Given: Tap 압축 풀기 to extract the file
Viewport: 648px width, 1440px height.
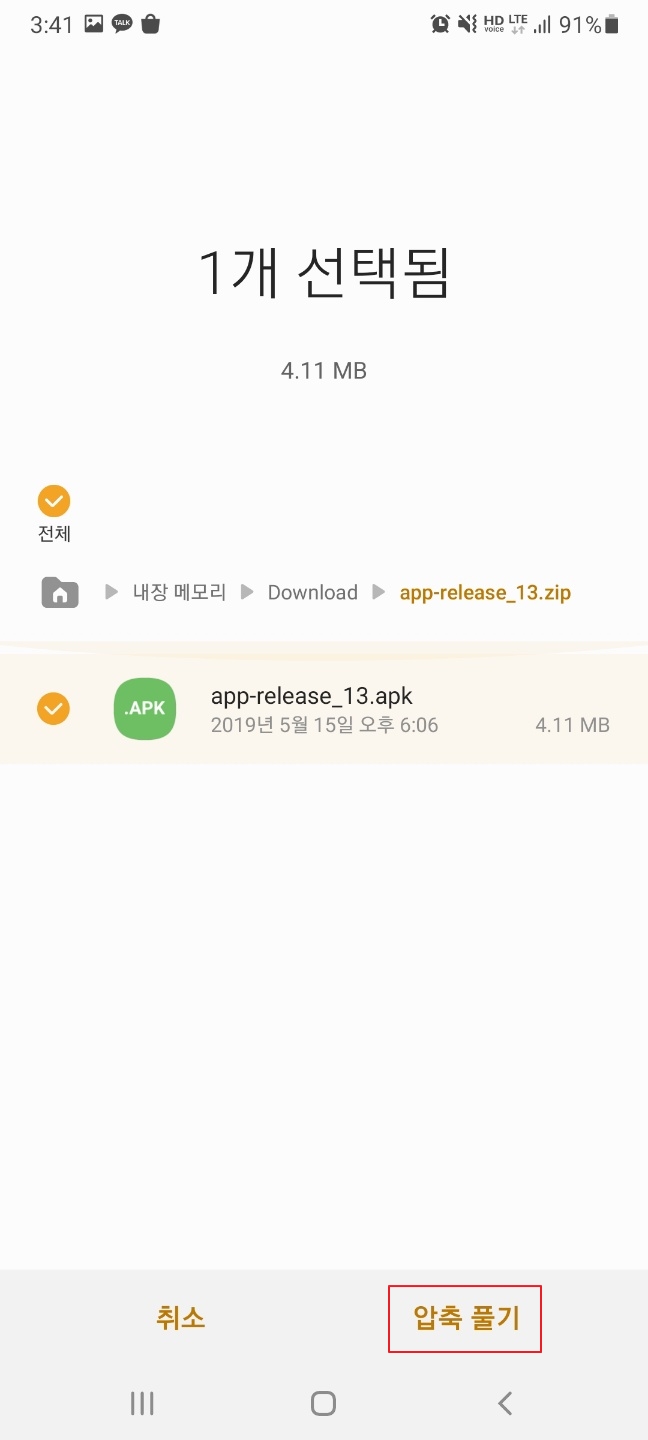Looking at the screenshot, I should [465, 1318].
